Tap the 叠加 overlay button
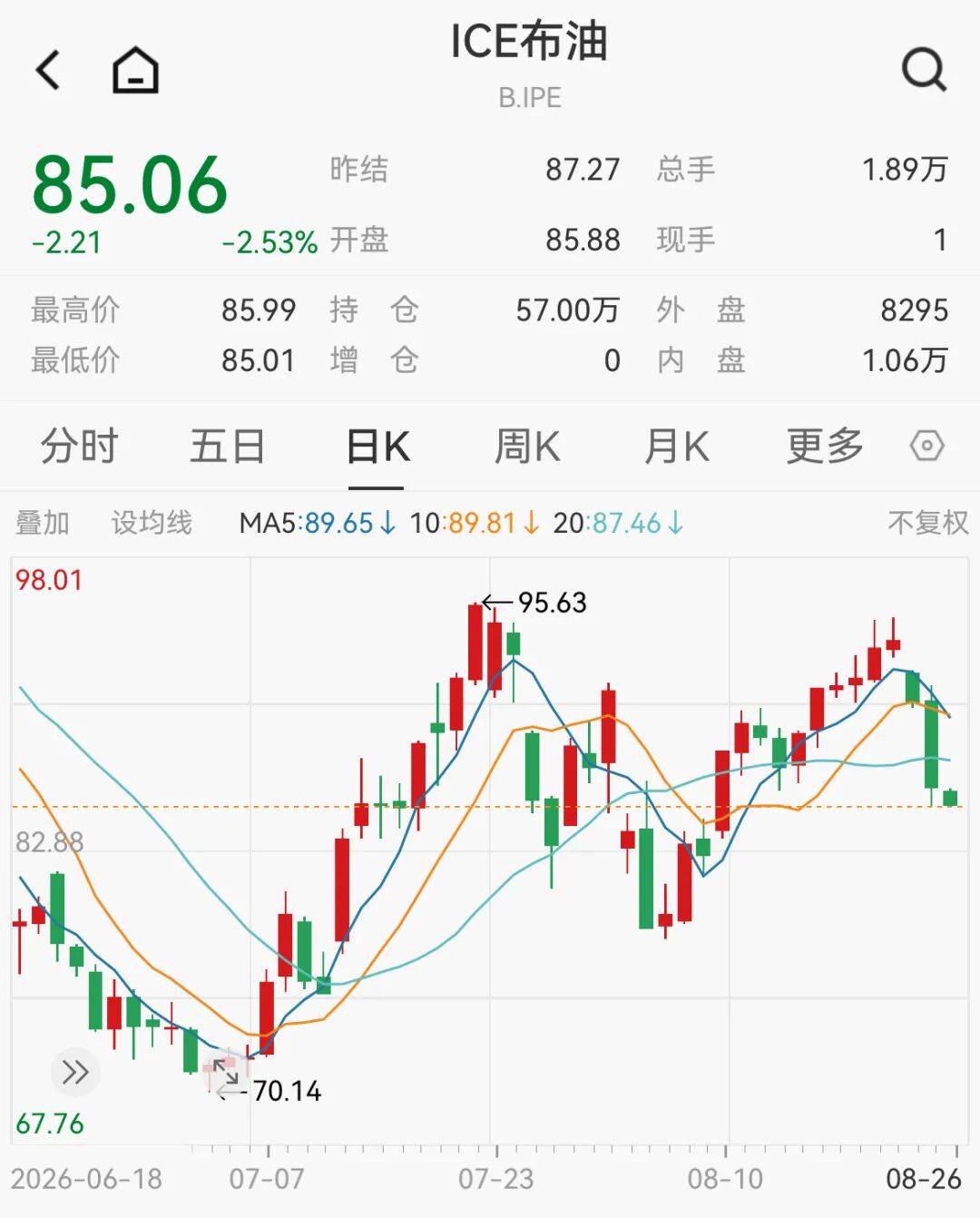The height and width of the screenshot is (1218, 980). click(x=43, y=523)
